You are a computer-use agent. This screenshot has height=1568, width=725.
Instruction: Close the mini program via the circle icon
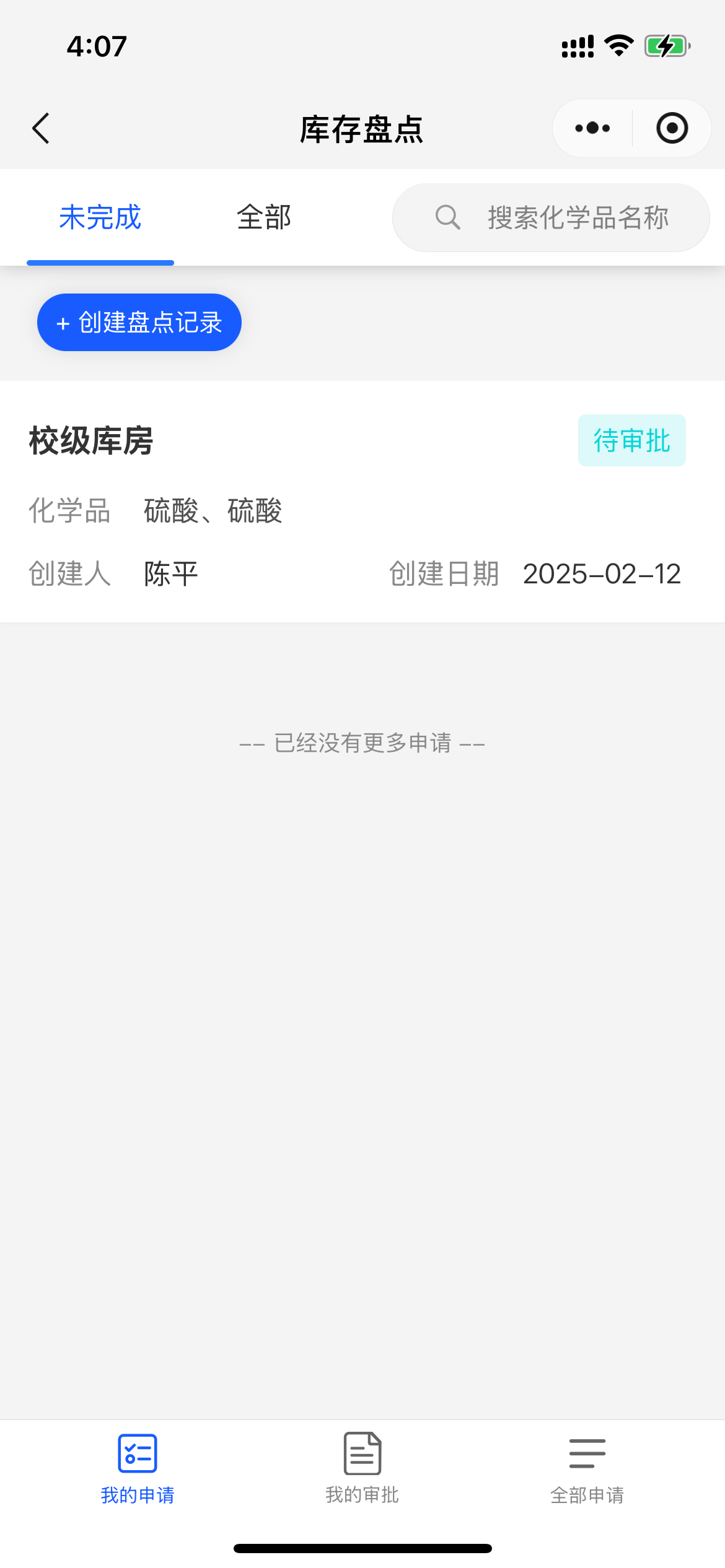672,128
